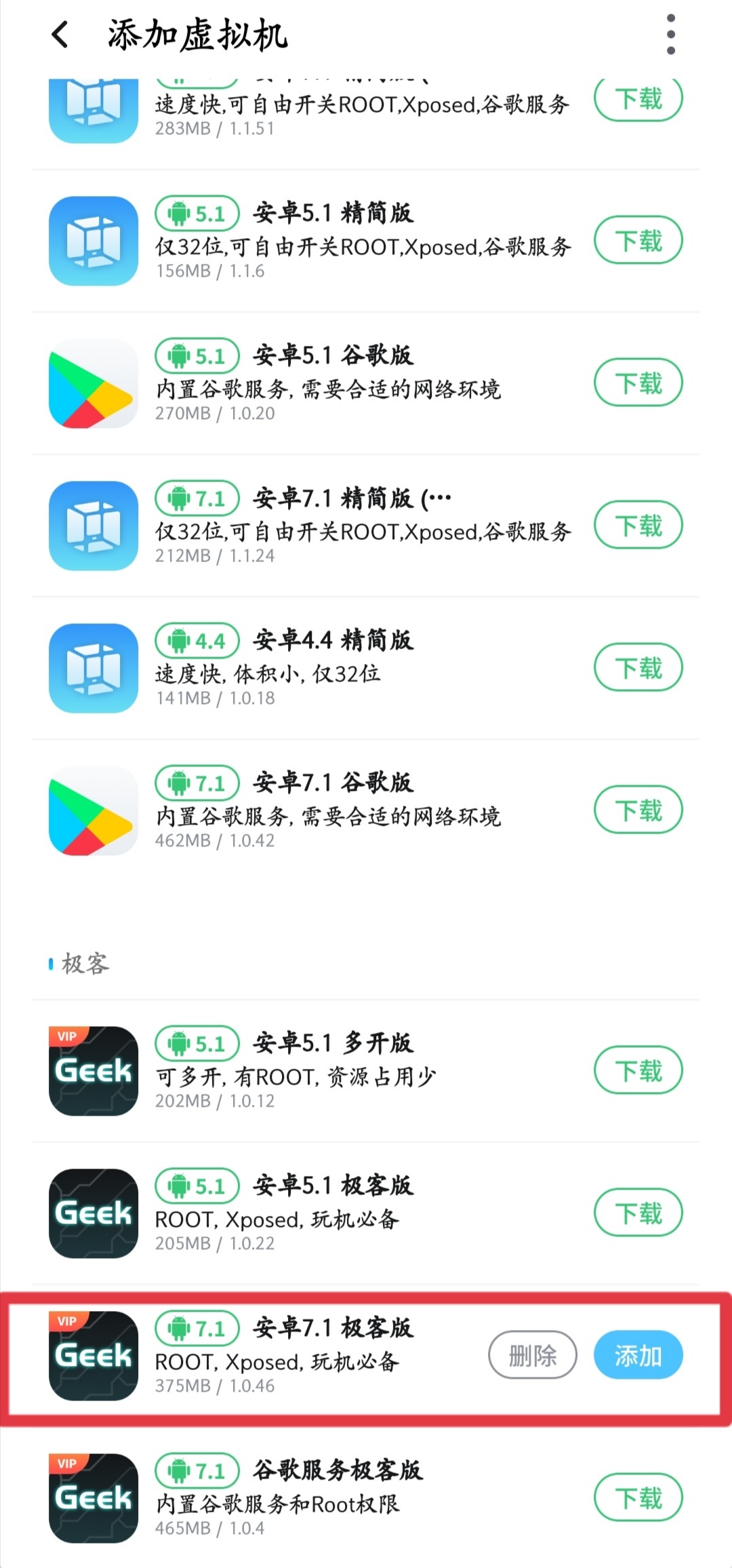Download 安卓5.1 极客版 virtual machine
The height and width of the screenshot is (1568, 732).
coord(638,1213)
